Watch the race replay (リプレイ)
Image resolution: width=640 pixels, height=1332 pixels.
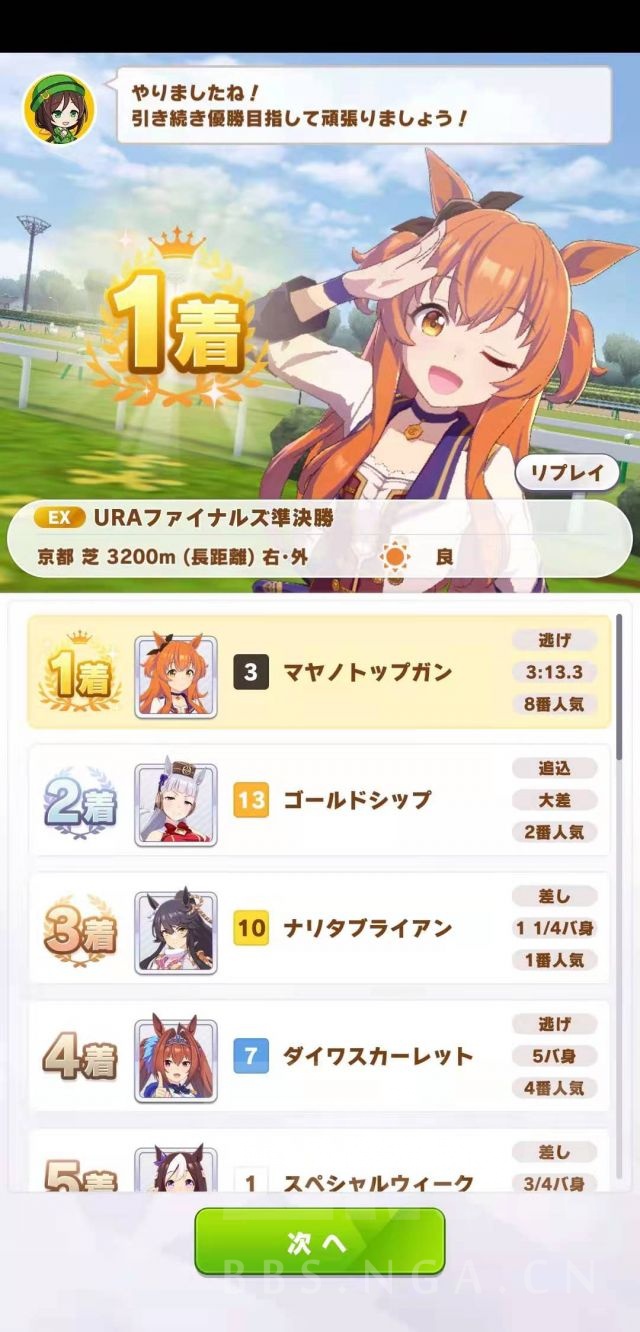tap(567, 472)
